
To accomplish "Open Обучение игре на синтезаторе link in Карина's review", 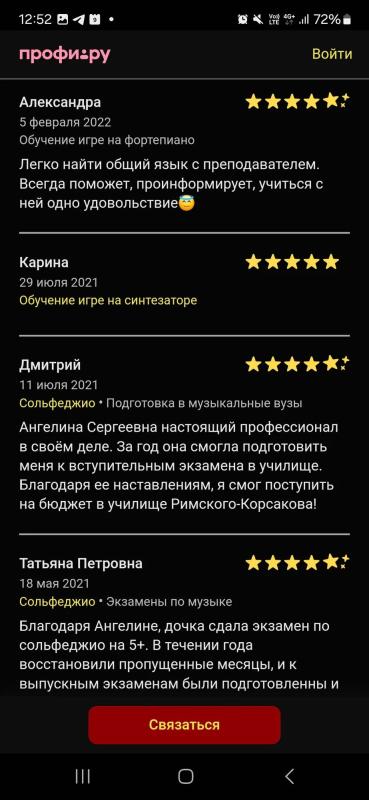I will [x=108, y=301].
